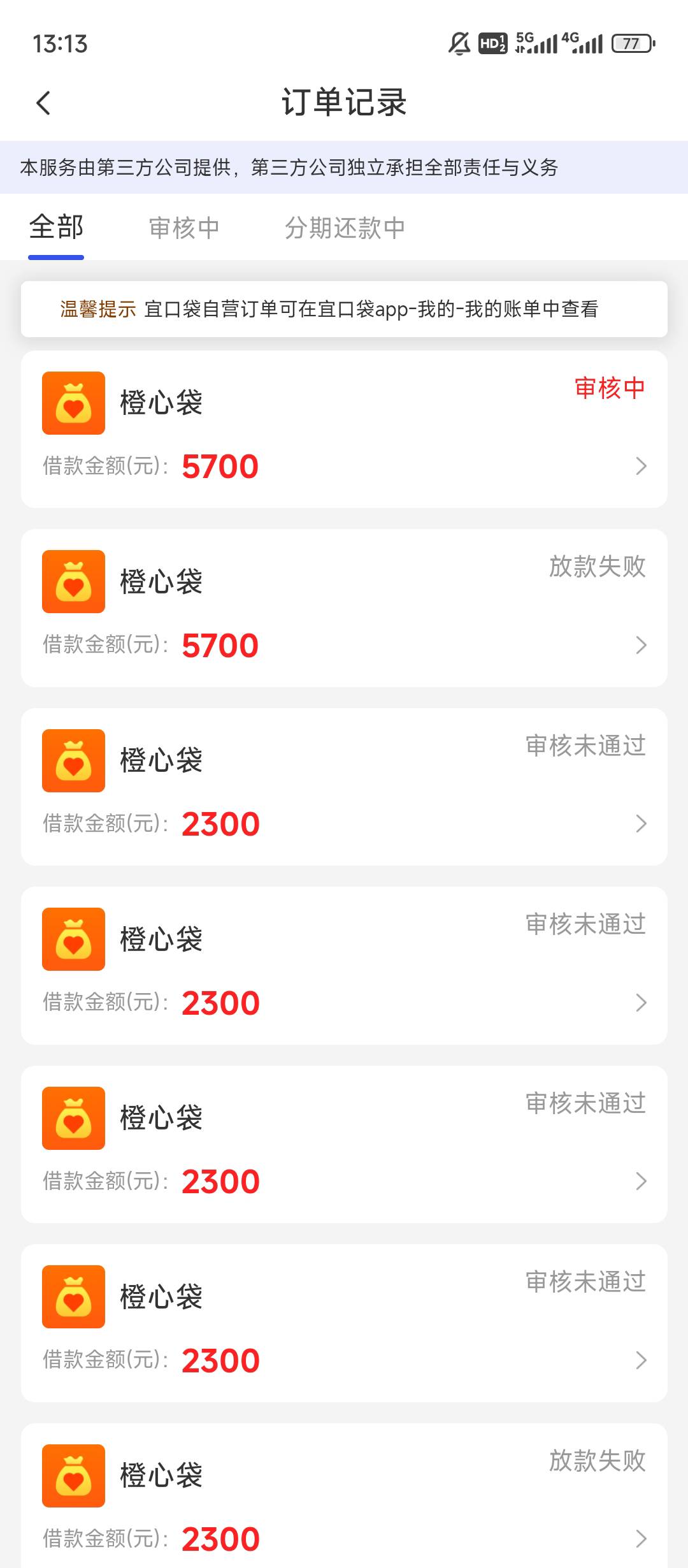Open the 2300 order with 放款失败 status
Image resolution: width=688 pixels, height=1568 pixels.
tap(344, 1498)
